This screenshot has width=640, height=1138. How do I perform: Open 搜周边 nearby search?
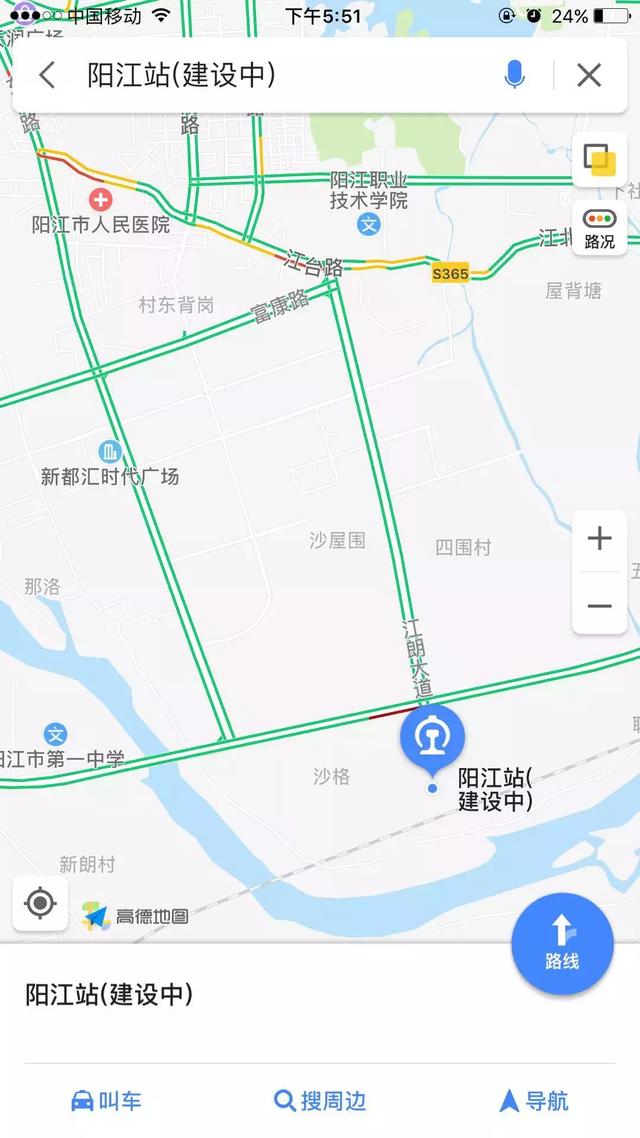[320, 1101]
